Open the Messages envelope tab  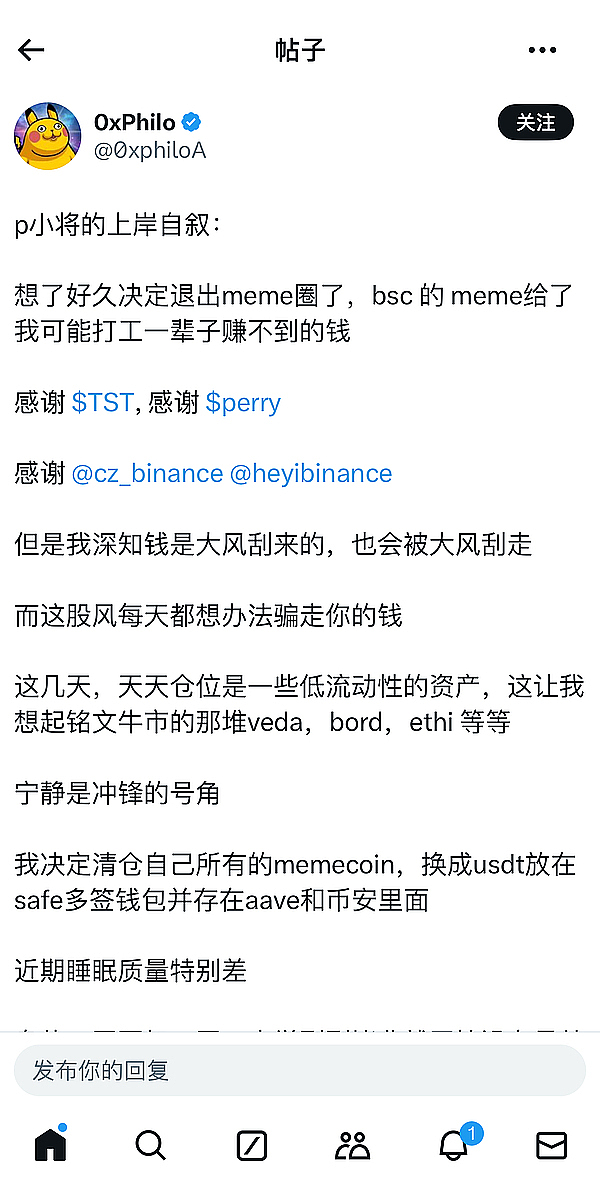coord(551,1144)
